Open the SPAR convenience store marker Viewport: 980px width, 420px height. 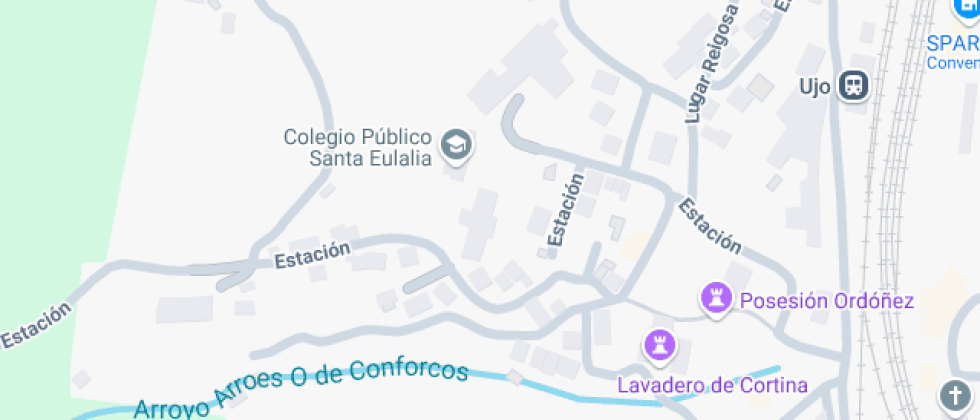coord(967,8)
